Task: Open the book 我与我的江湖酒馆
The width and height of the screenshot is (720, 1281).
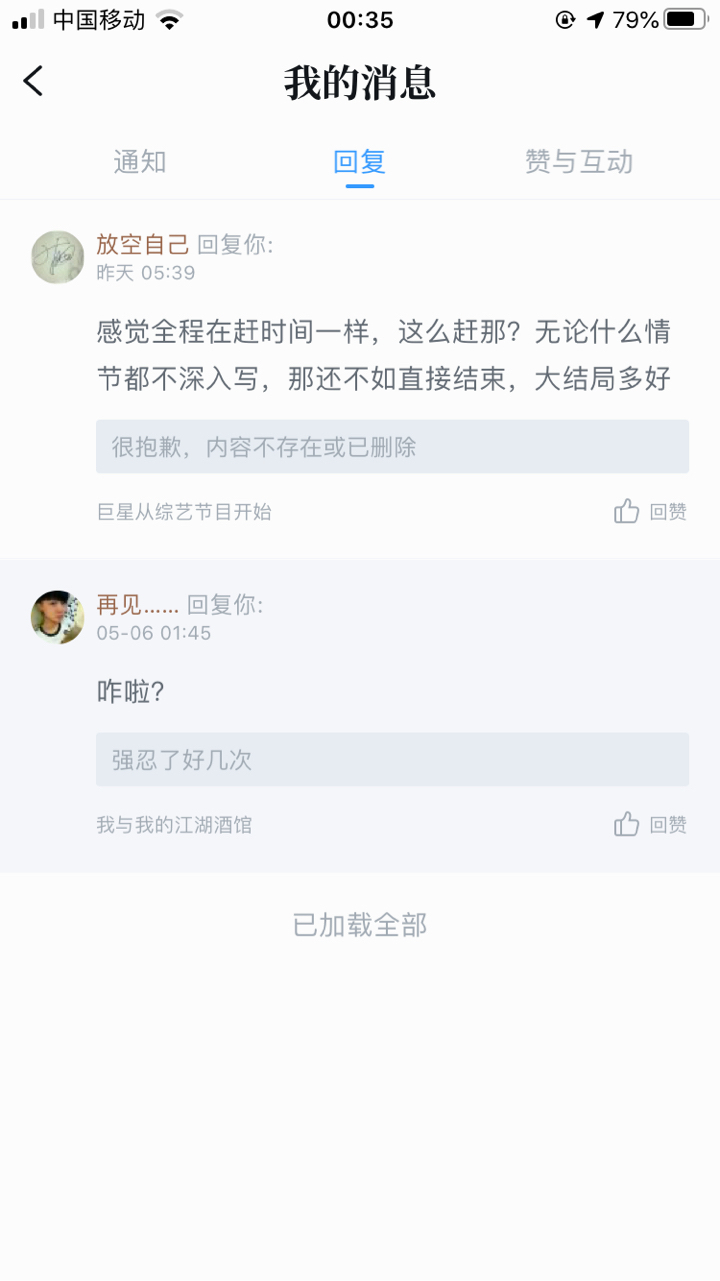Action: pos(174,825)
